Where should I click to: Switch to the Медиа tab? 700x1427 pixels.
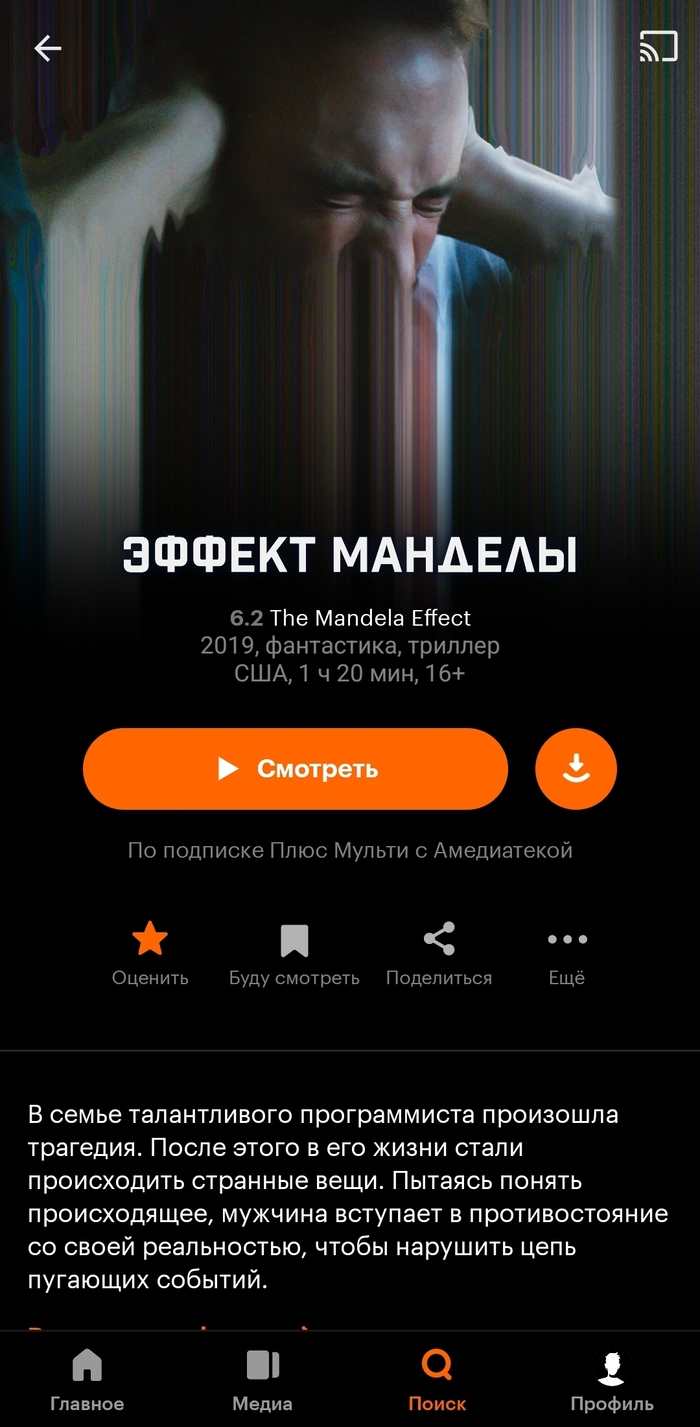[262, 1380]
